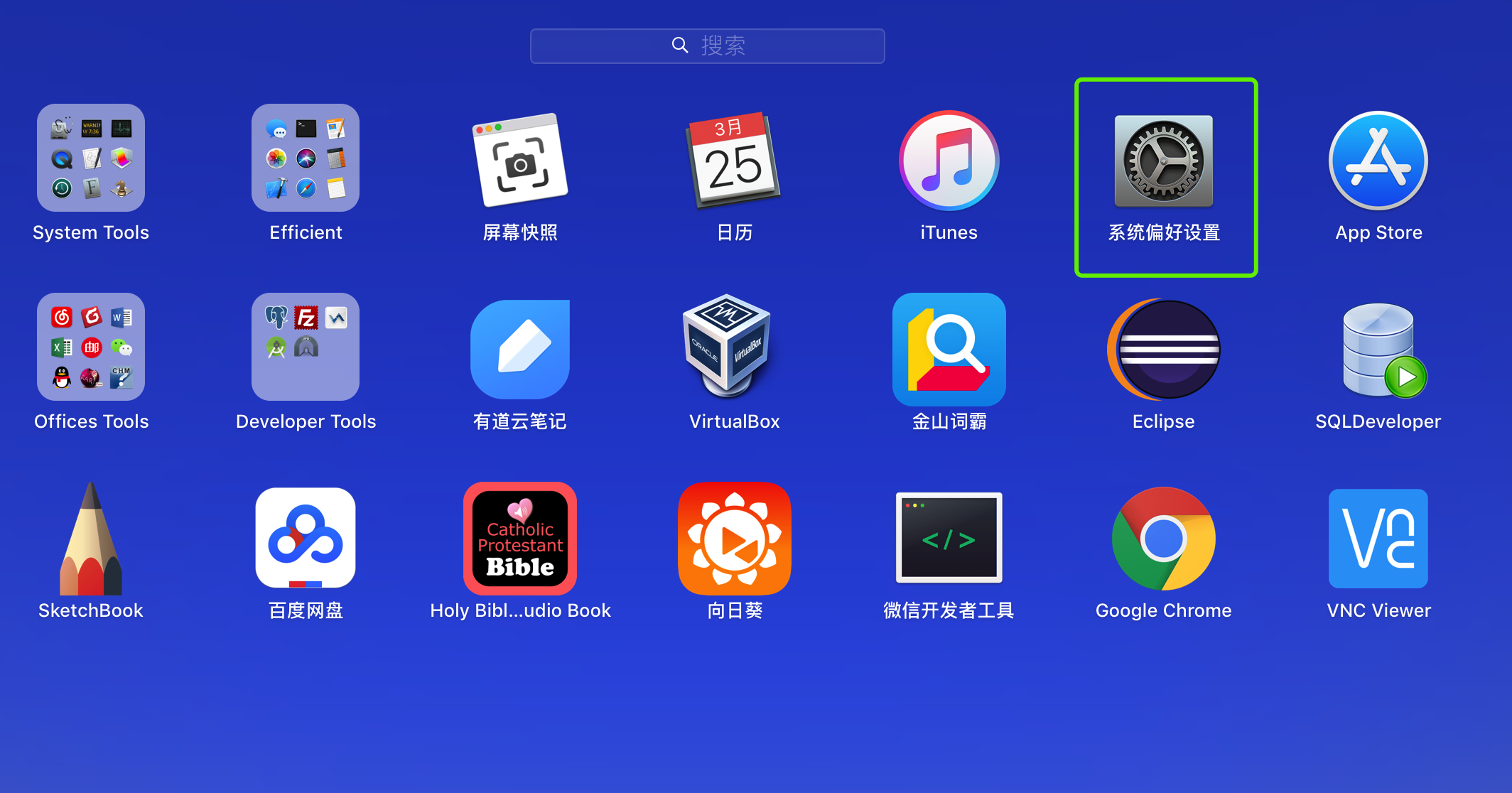Open 百度网盘 cloud drive

(306, 539)
